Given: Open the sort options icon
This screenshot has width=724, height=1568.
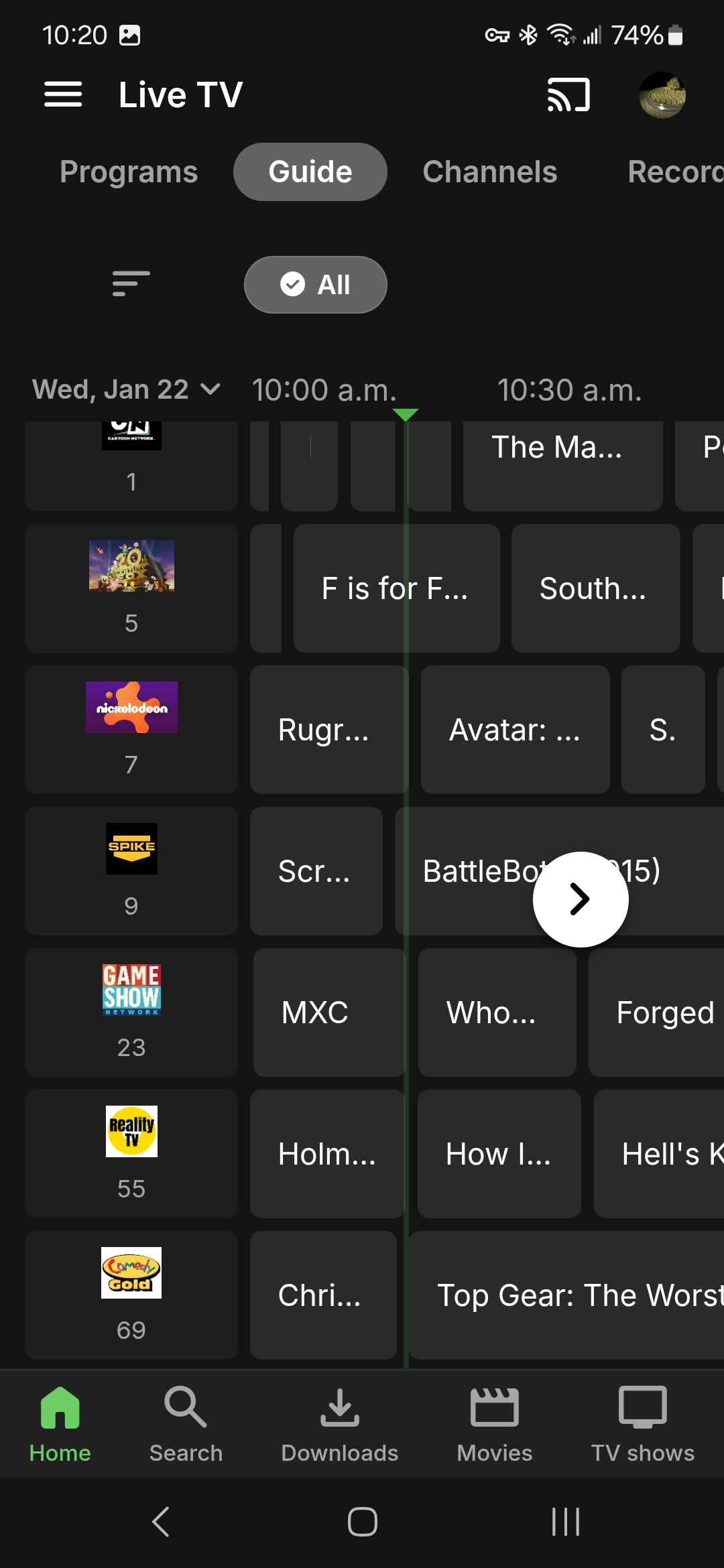Looking at the screenshot, I should [x=131, y=284].
